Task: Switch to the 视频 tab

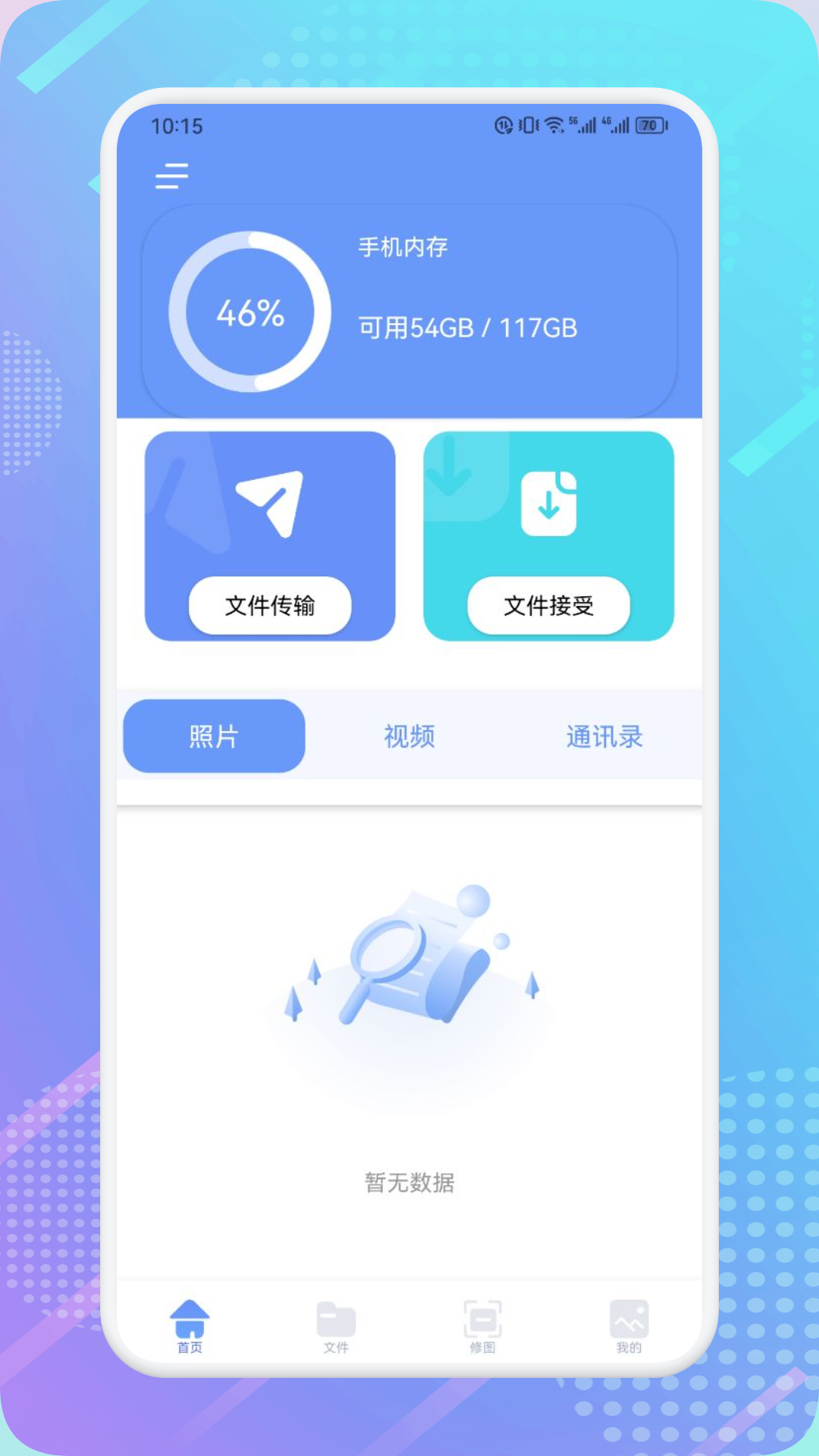Action: tap(408, 736)
